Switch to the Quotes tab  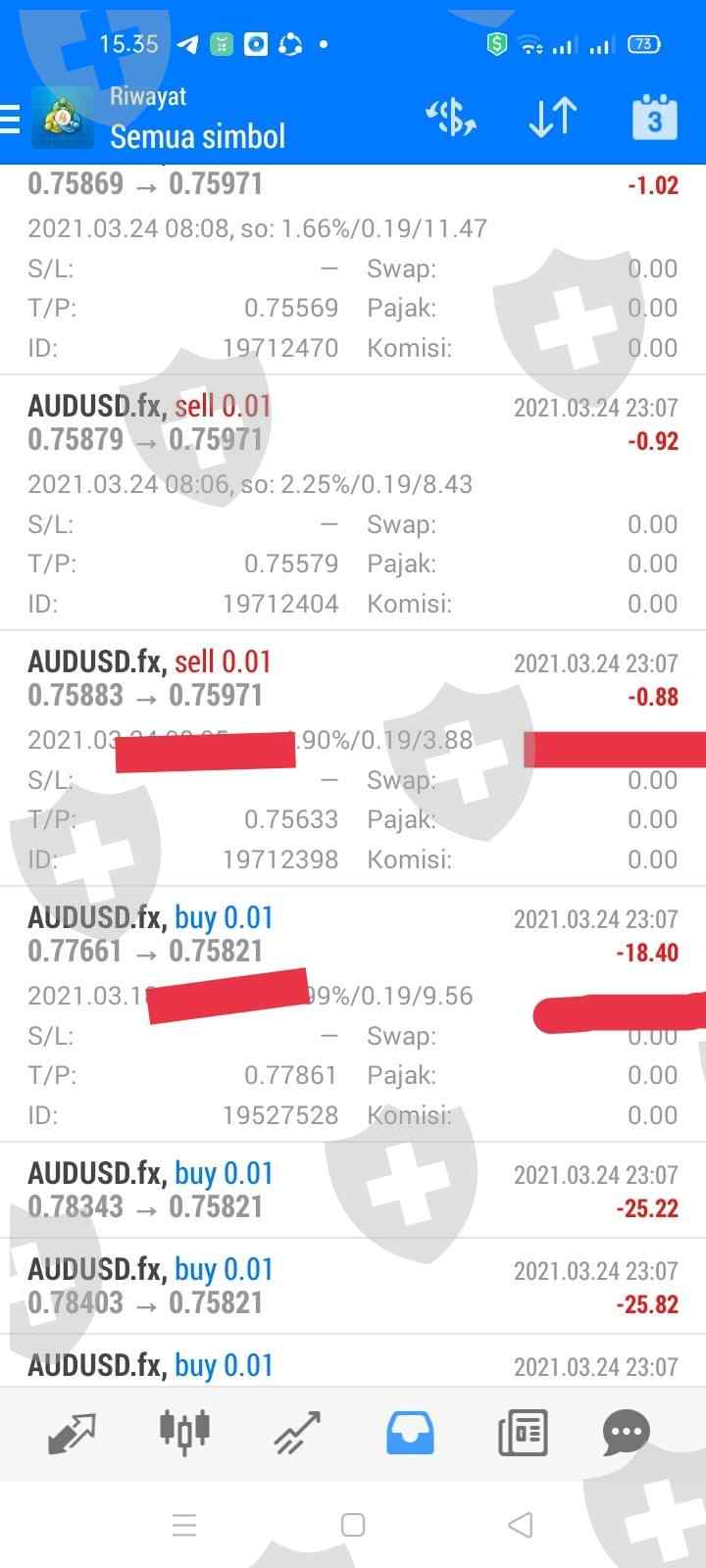coord(72,1433)
